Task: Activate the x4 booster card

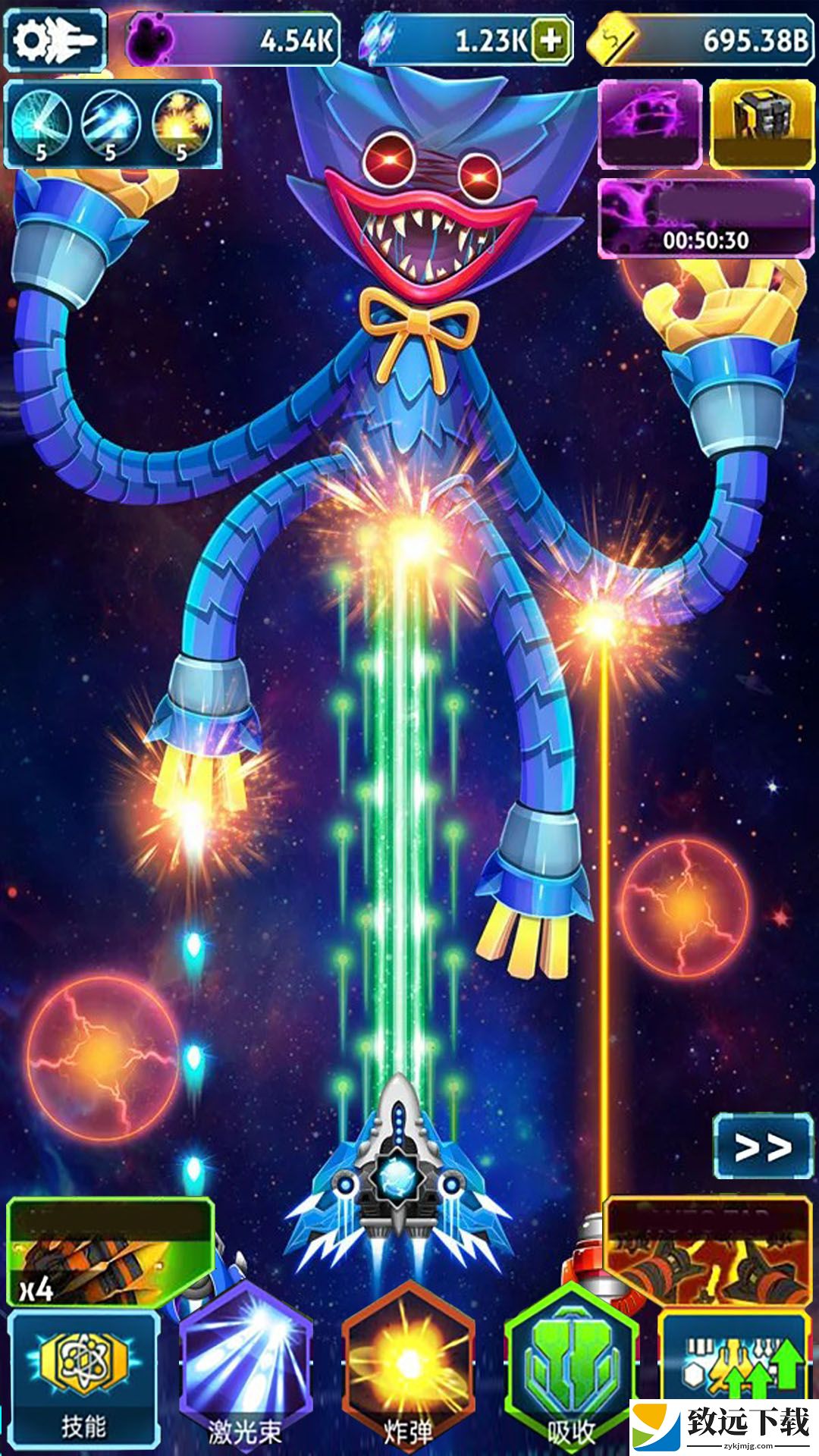Action: point(110,1253)
